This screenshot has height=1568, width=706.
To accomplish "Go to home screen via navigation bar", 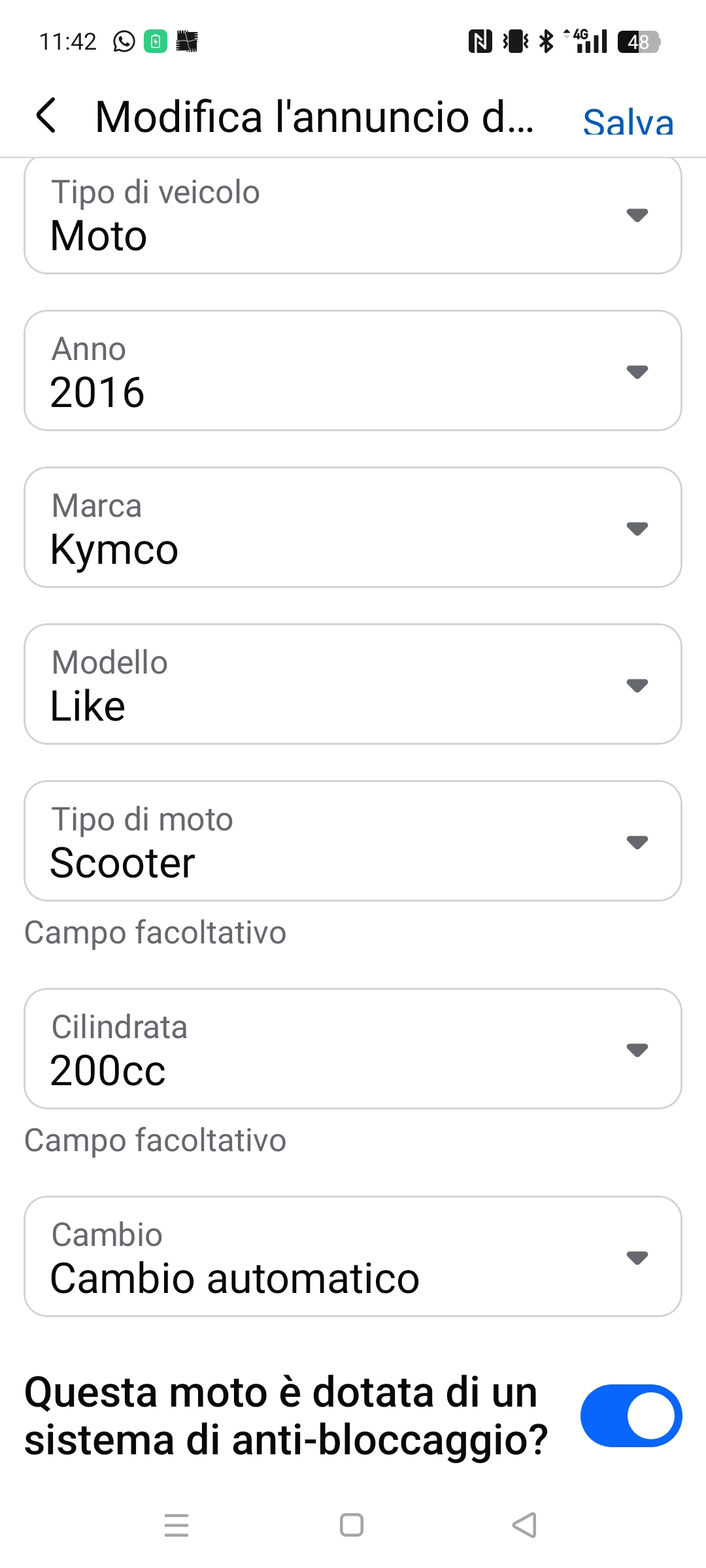I will tap(352, 1526).
